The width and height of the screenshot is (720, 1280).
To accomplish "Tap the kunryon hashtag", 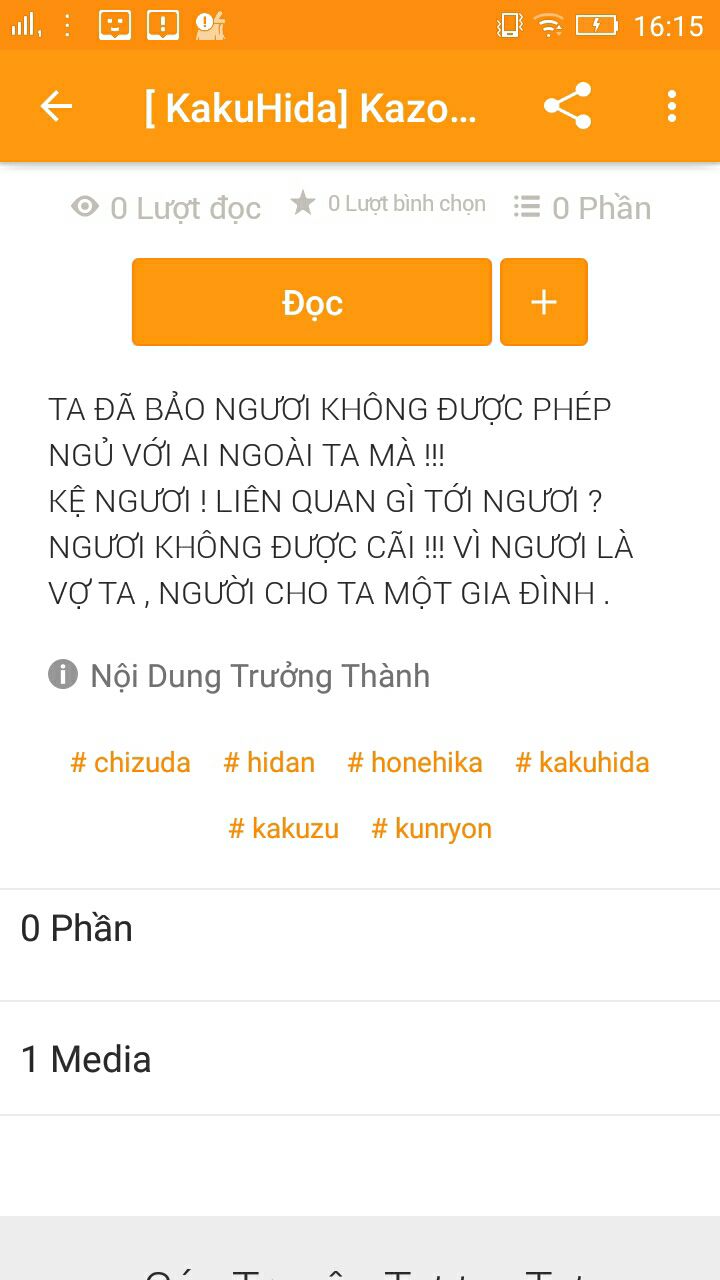I will pos(432,829).
